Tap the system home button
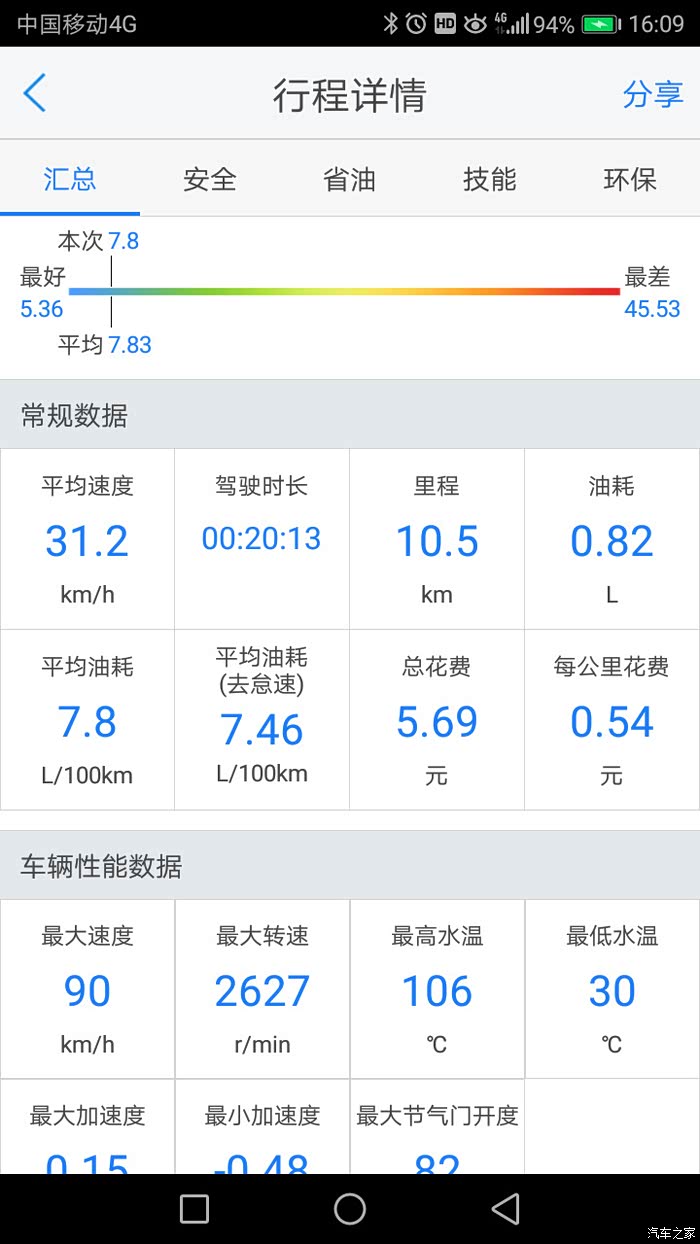The image size is (700, 1244). coord(350,1208)
